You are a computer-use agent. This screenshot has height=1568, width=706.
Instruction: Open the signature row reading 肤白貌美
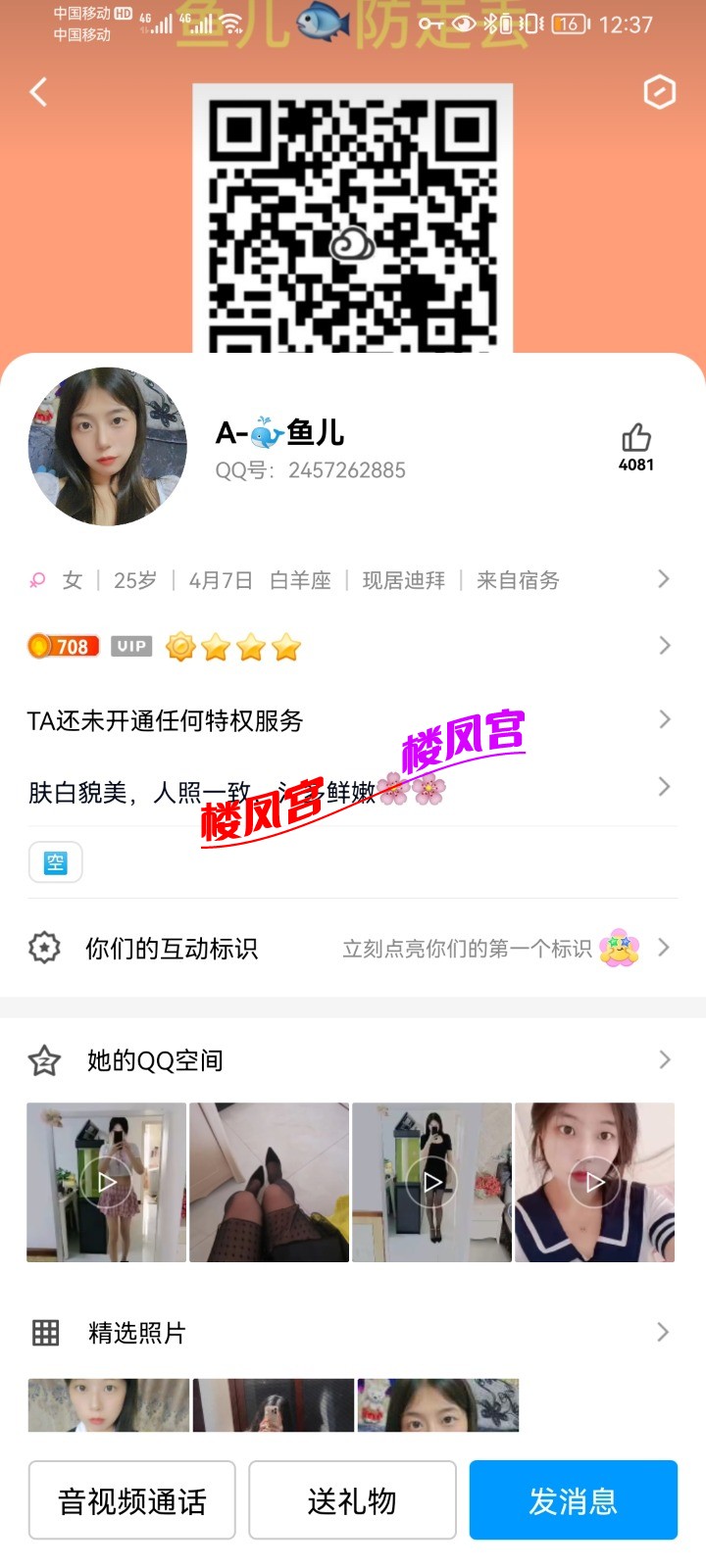click(x=665, y=787)
